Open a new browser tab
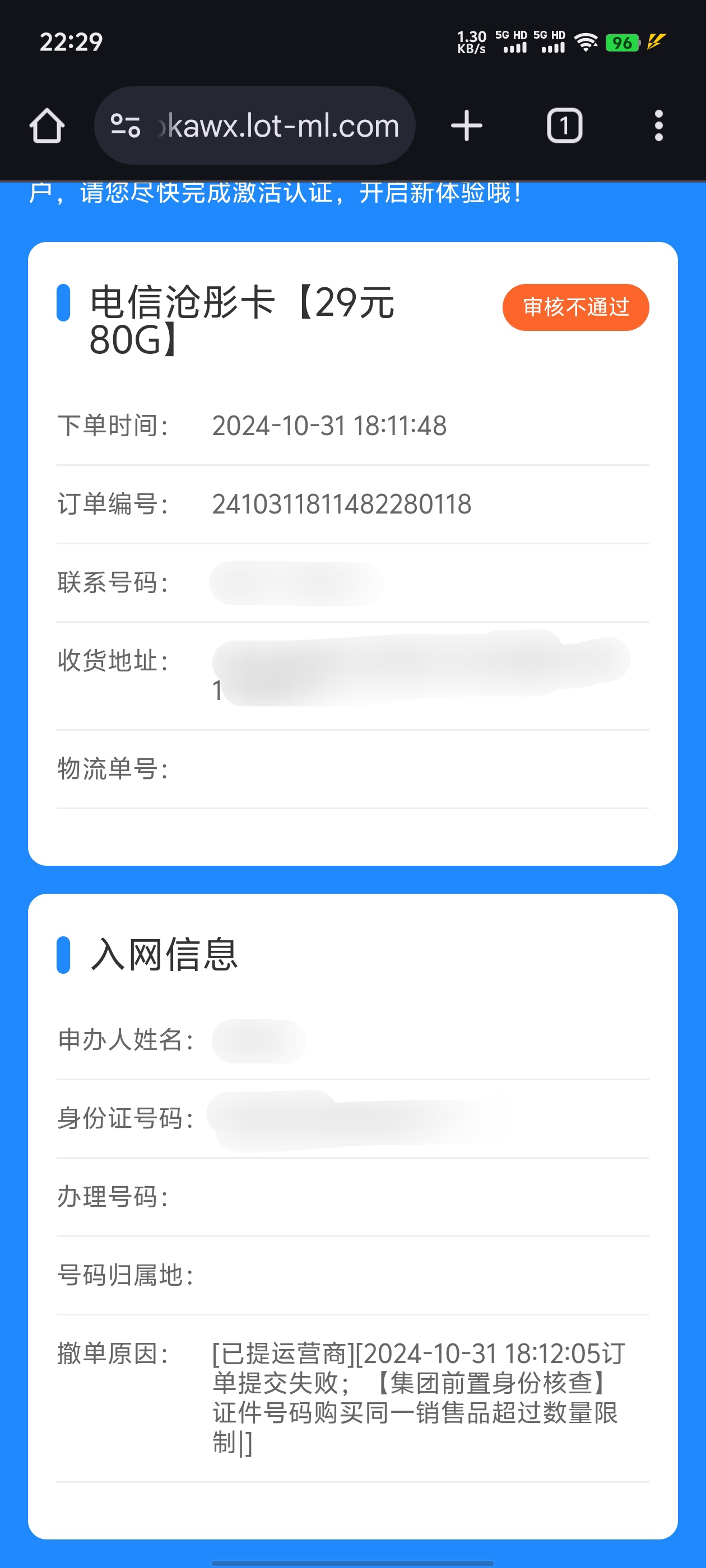Image resolution: width=706 pixels, height=1568 pixels. tap(467, 126)
